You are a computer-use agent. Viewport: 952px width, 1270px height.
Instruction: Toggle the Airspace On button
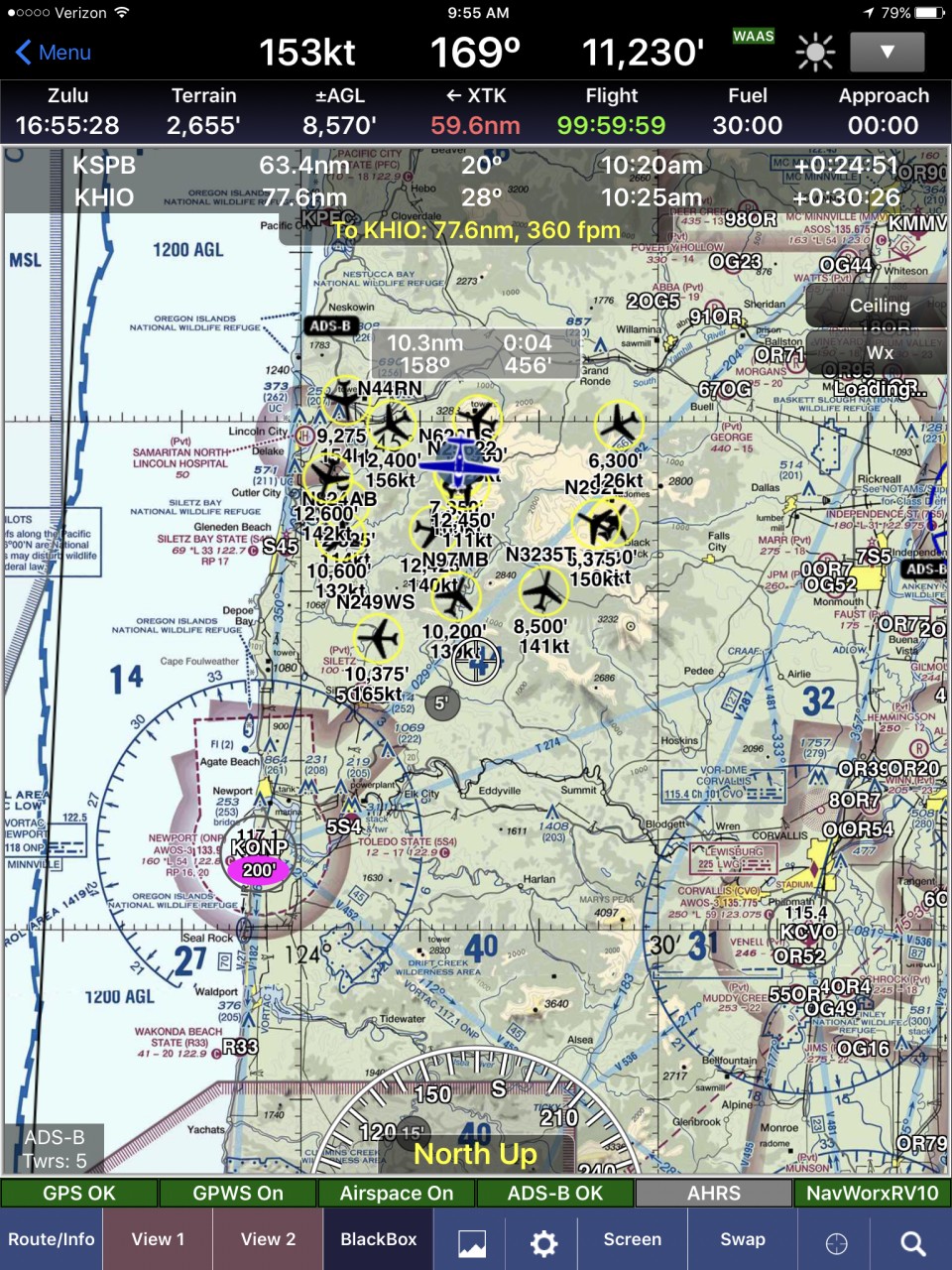(x=396, y=1193)
